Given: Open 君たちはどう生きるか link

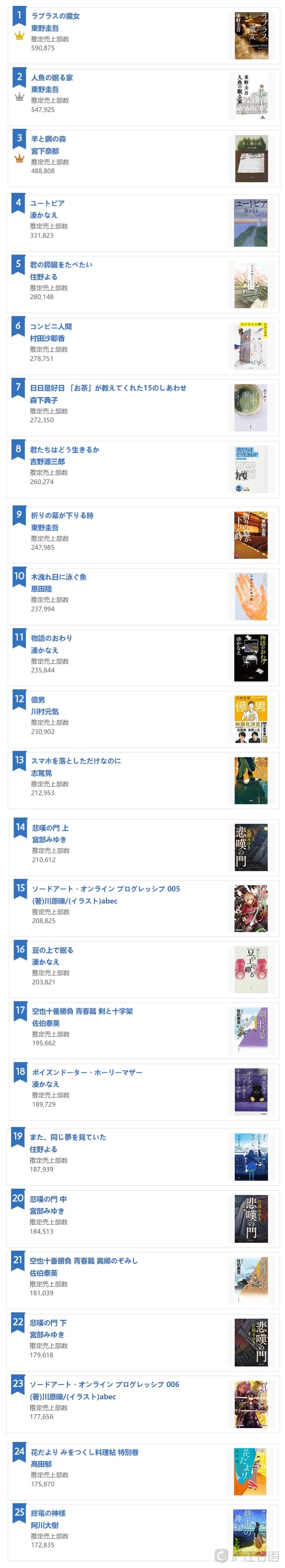Looking at the screenshot, I should (65, 450).
